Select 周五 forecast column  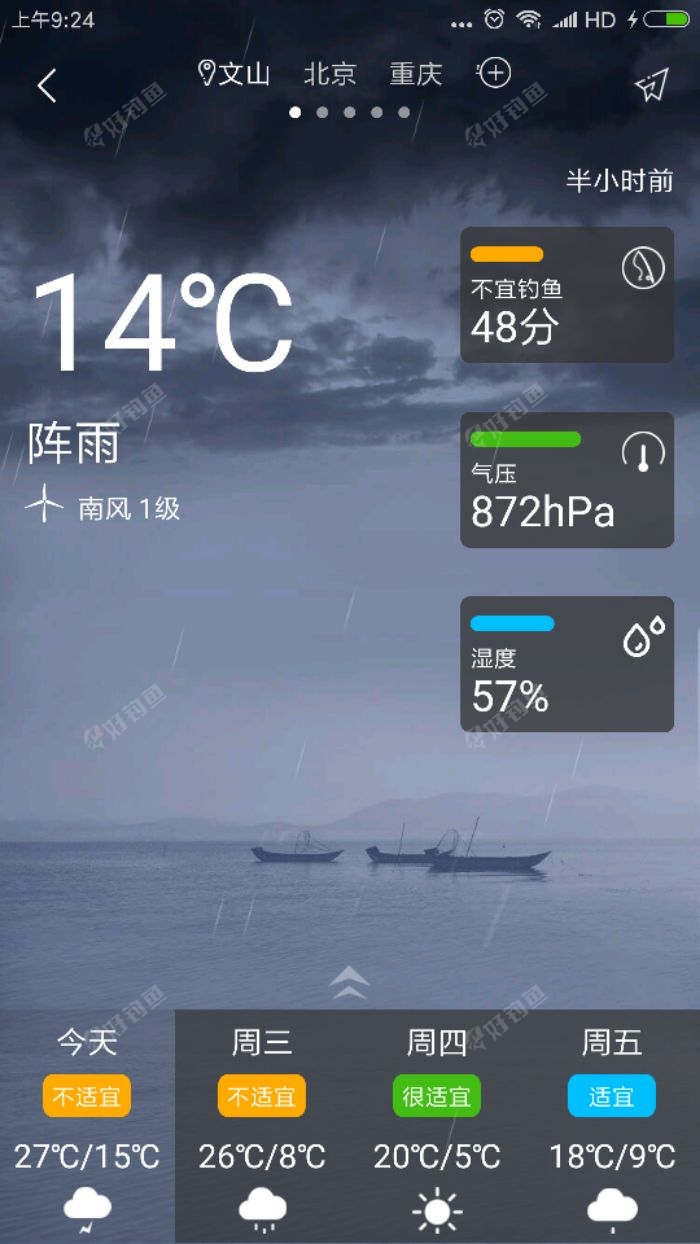(612, 1125)
